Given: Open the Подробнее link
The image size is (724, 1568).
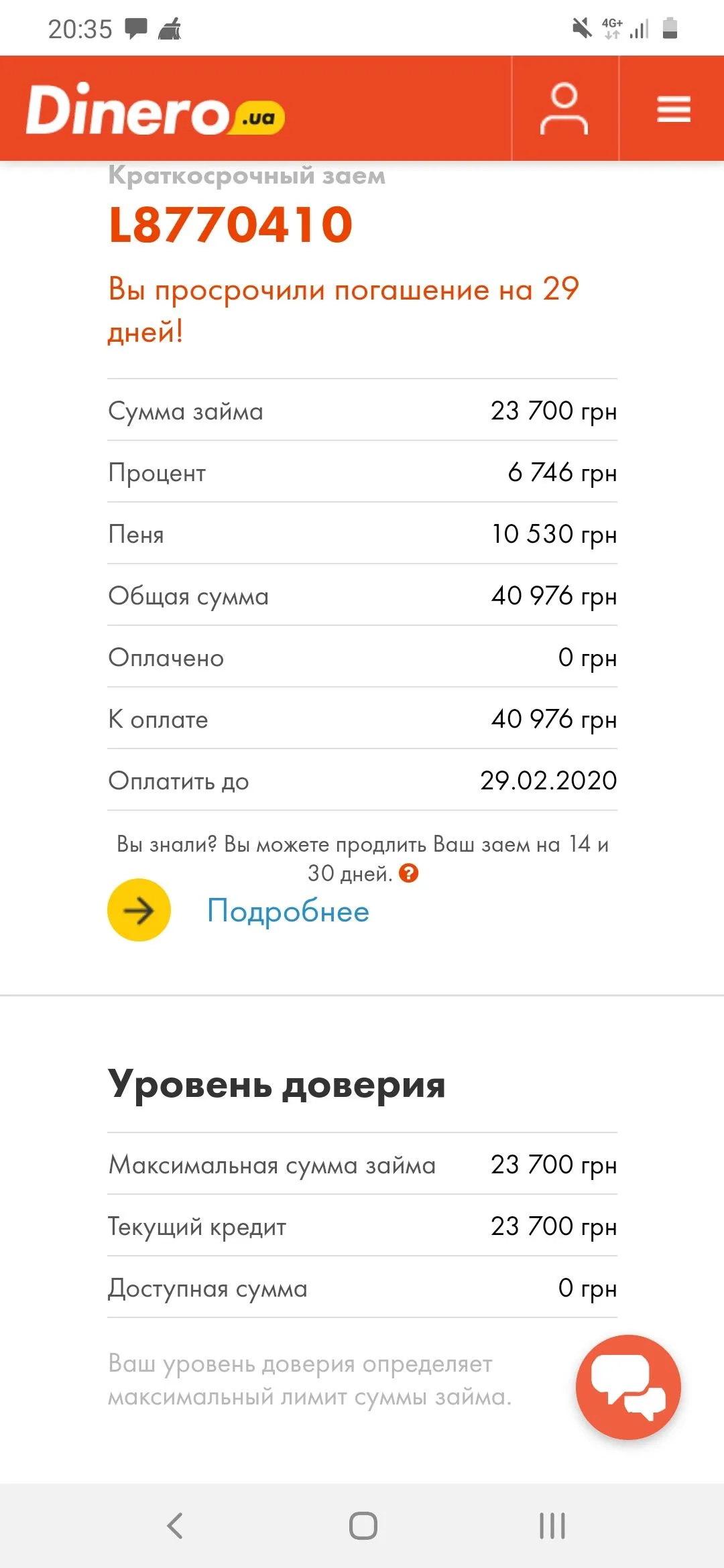Looking at the screenshot, I should (x=288, y=911).
